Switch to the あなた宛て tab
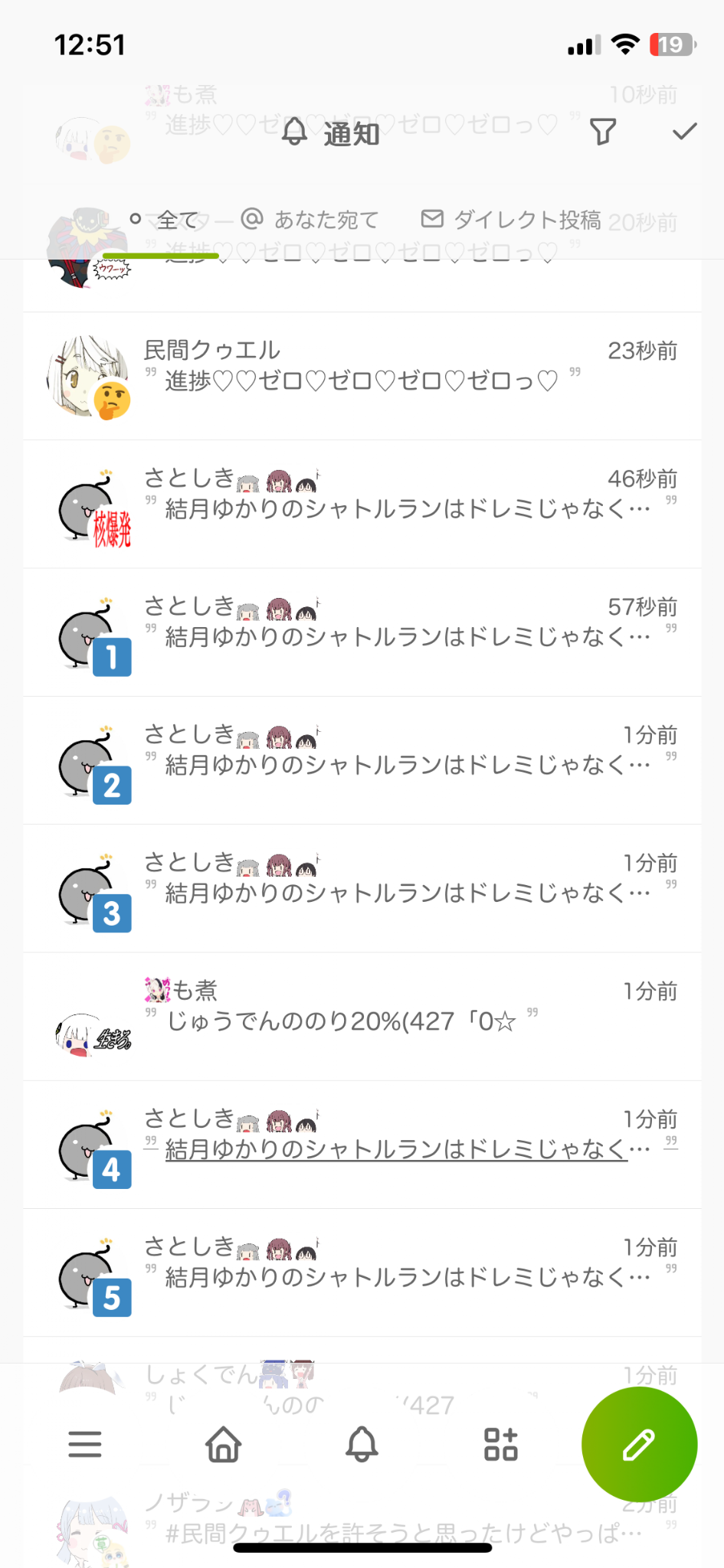 click(x=310, y=220)
